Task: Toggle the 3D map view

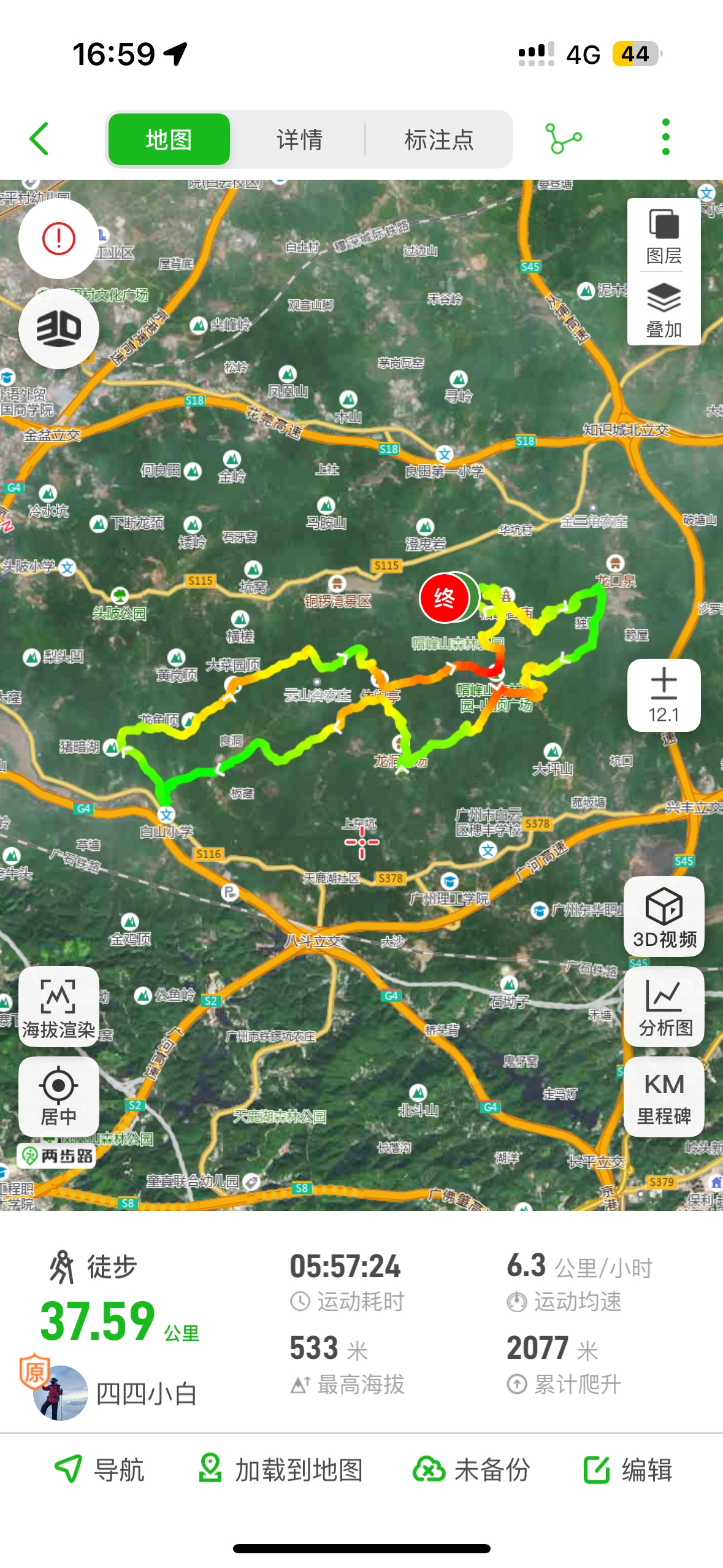Action: coord(59,328)
